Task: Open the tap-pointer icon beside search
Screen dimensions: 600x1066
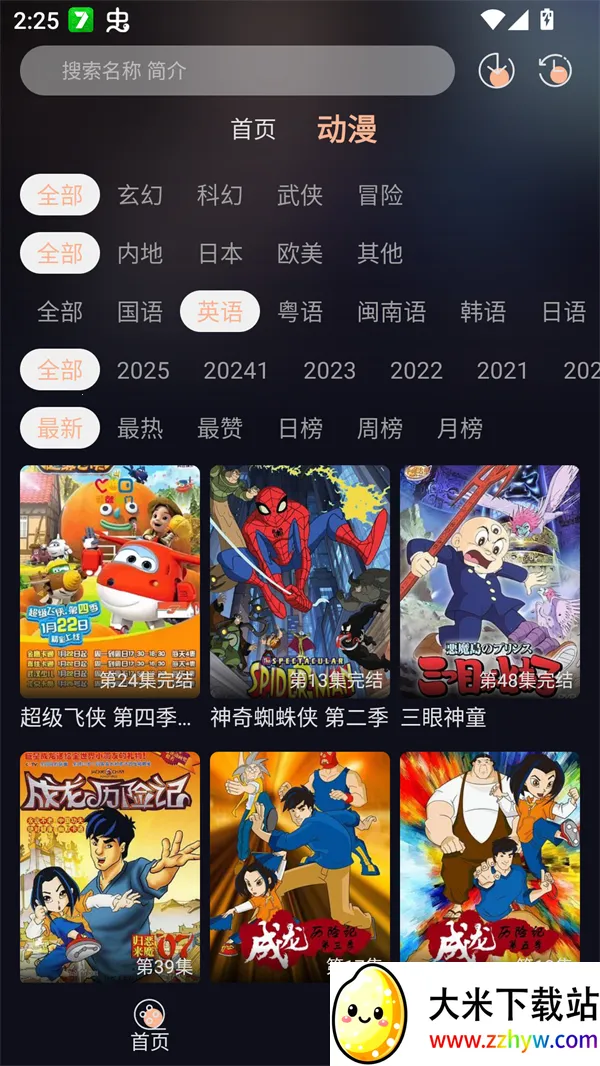Action: [x=496, y=71]
